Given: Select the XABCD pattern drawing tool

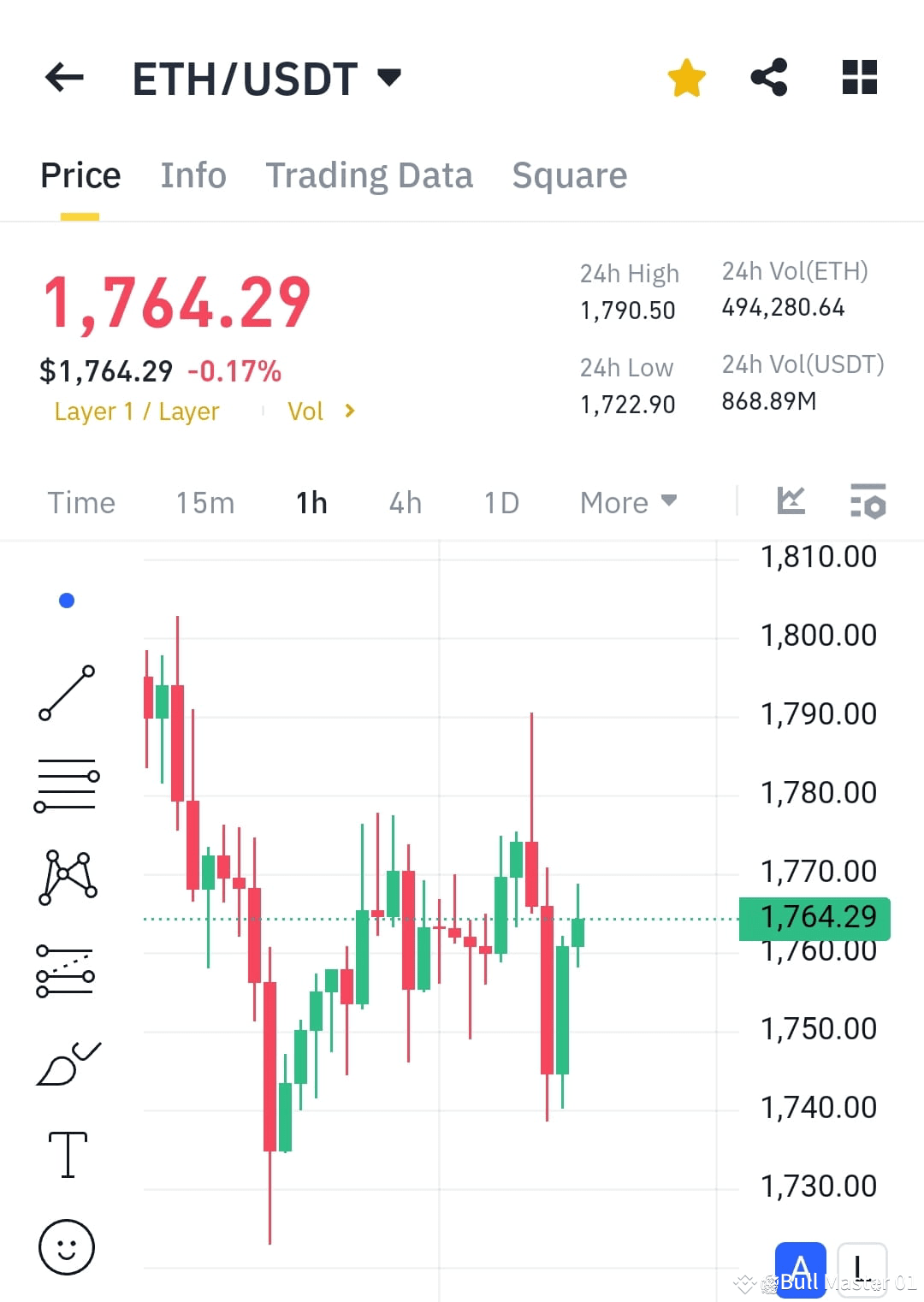Looking at the screenshot, I should [x=67, y=875].
